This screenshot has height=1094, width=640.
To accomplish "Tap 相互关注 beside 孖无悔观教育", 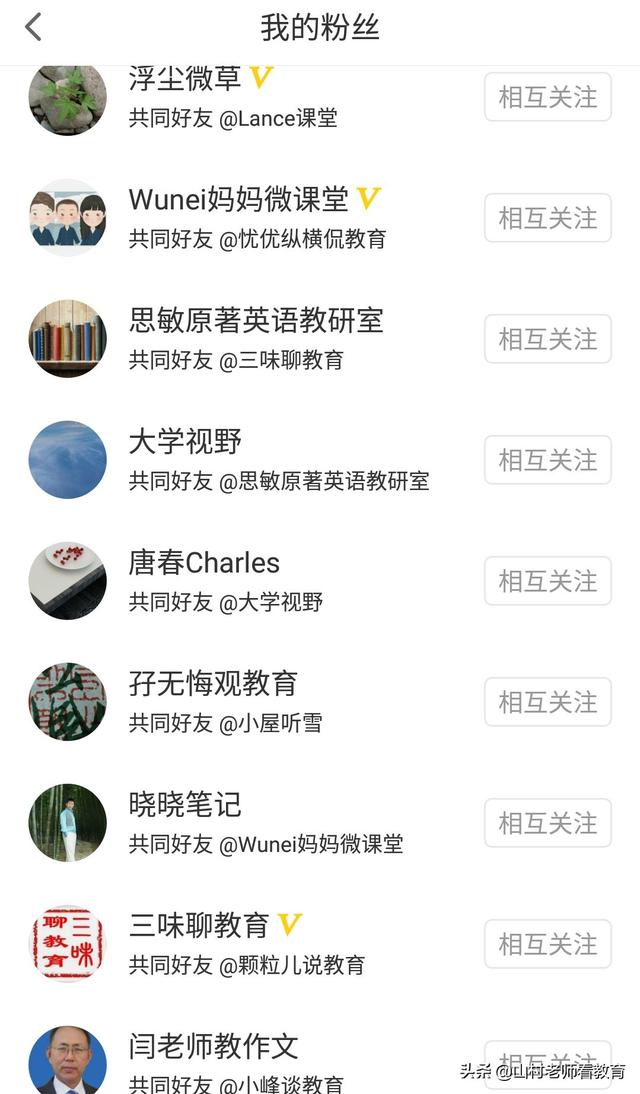I will (547, 702).
